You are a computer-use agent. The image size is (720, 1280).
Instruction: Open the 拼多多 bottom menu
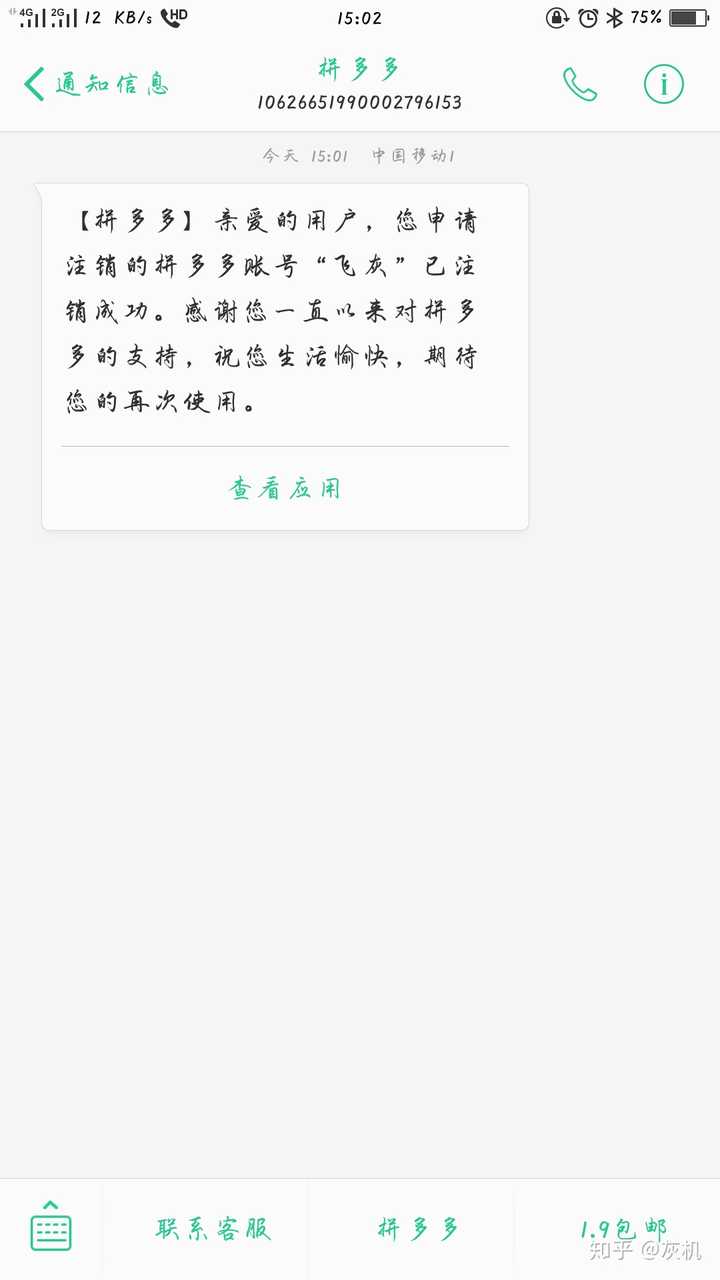coord(418,1228)
